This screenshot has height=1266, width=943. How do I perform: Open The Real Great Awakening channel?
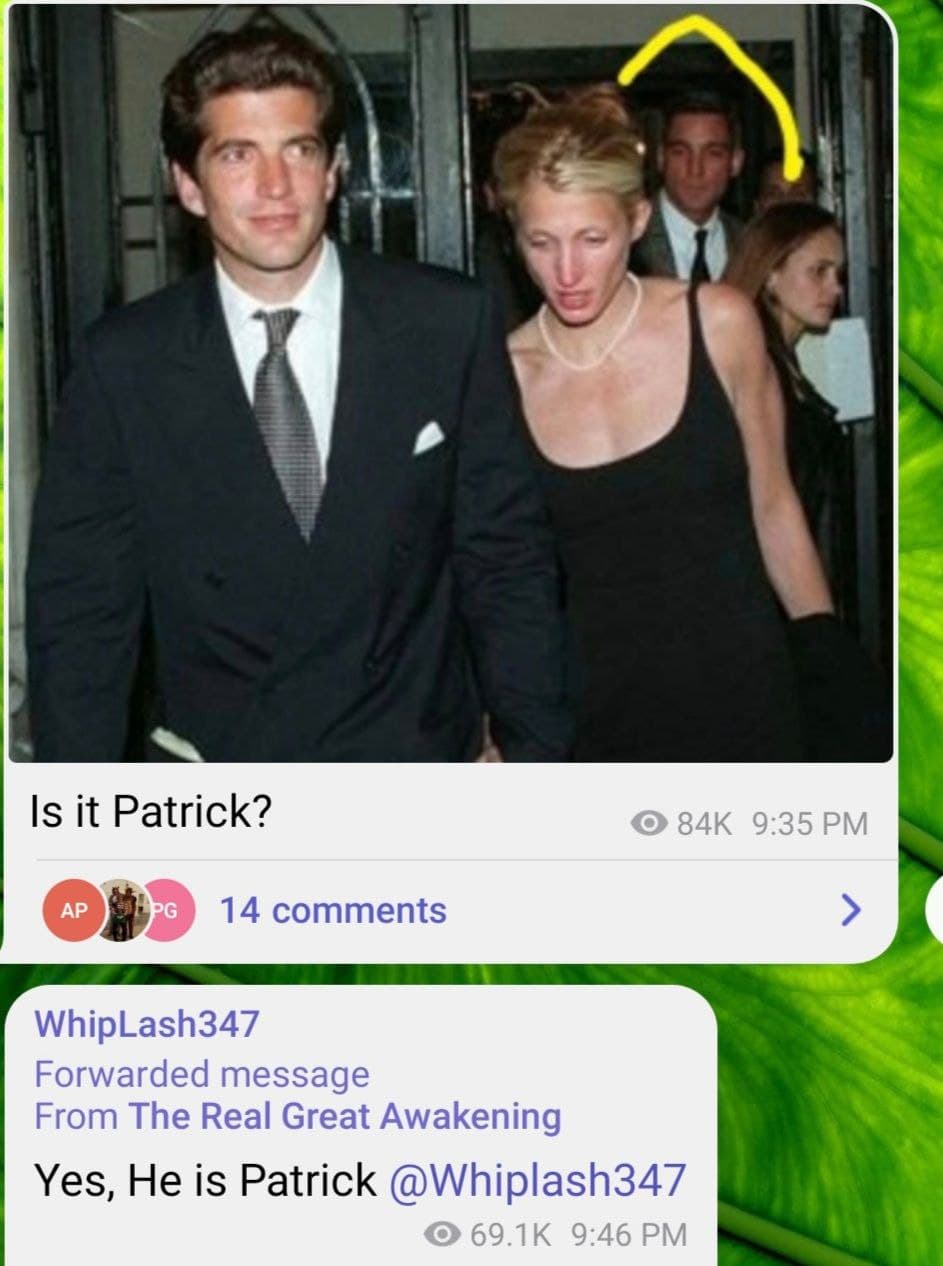[344, 1117]
